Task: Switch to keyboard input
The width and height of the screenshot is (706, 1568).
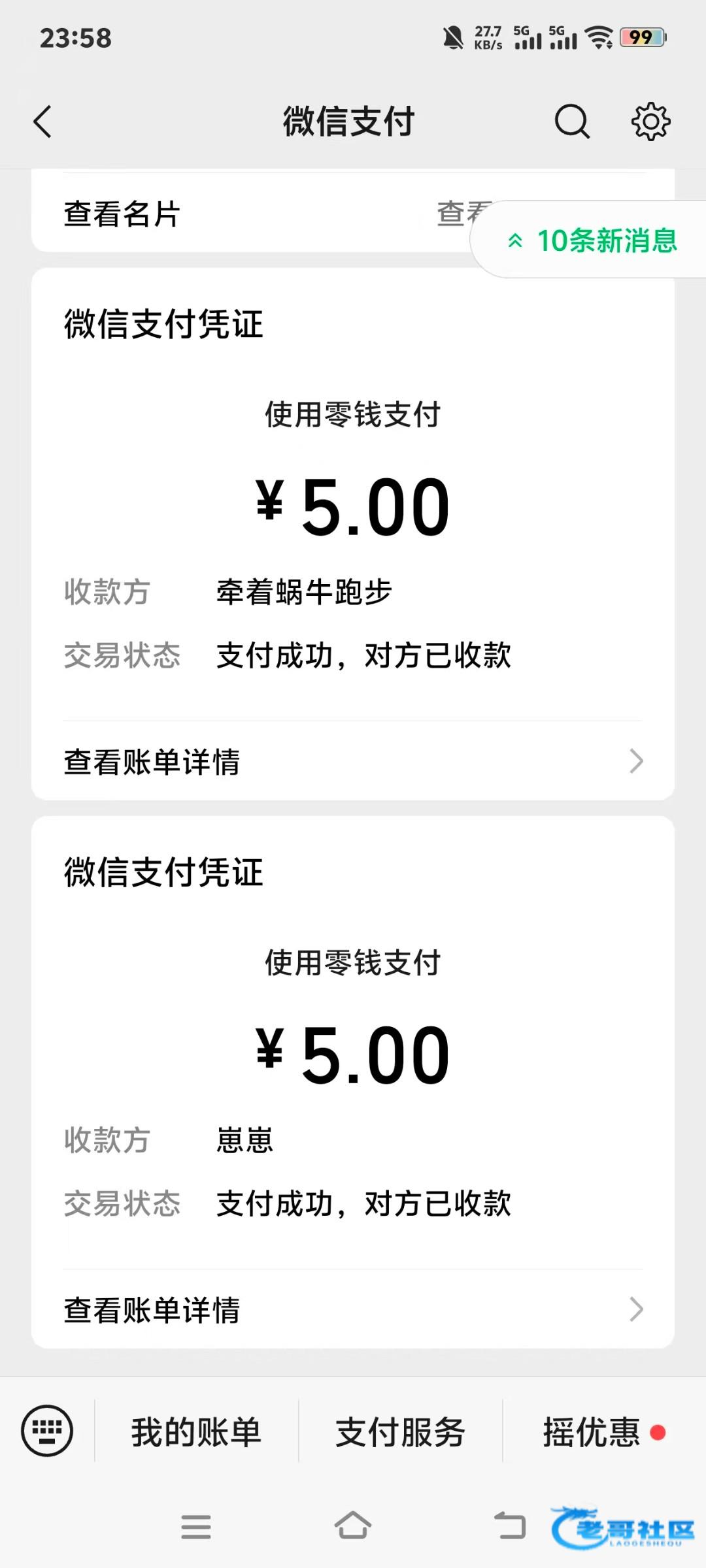Action: point(47,1431)
